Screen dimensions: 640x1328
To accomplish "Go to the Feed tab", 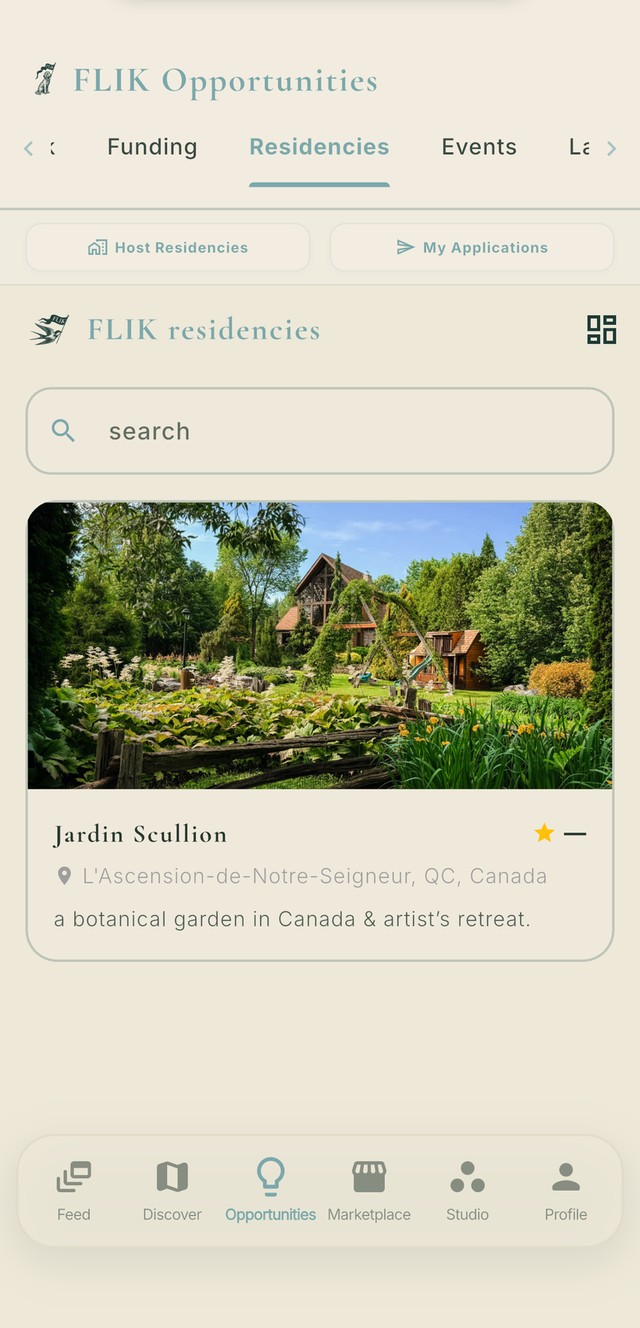I will (x=73, y=1191).
